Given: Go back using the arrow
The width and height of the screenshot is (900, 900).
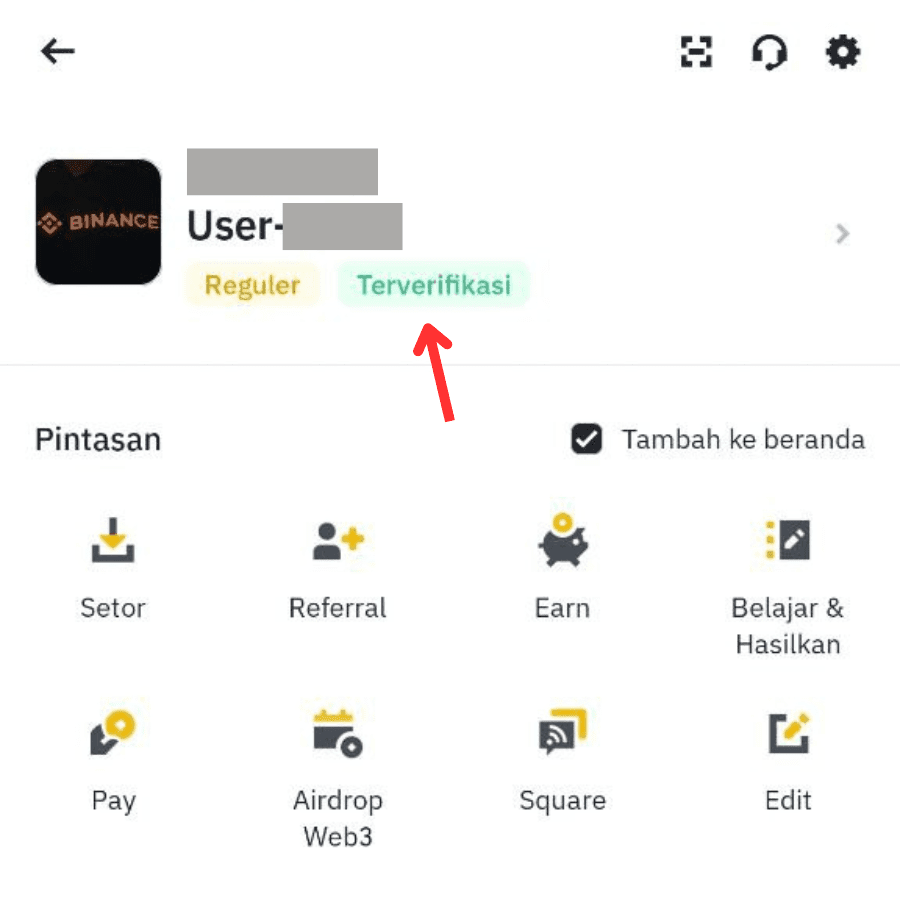Looking at the screenshot, I should (x=58, y=51).
